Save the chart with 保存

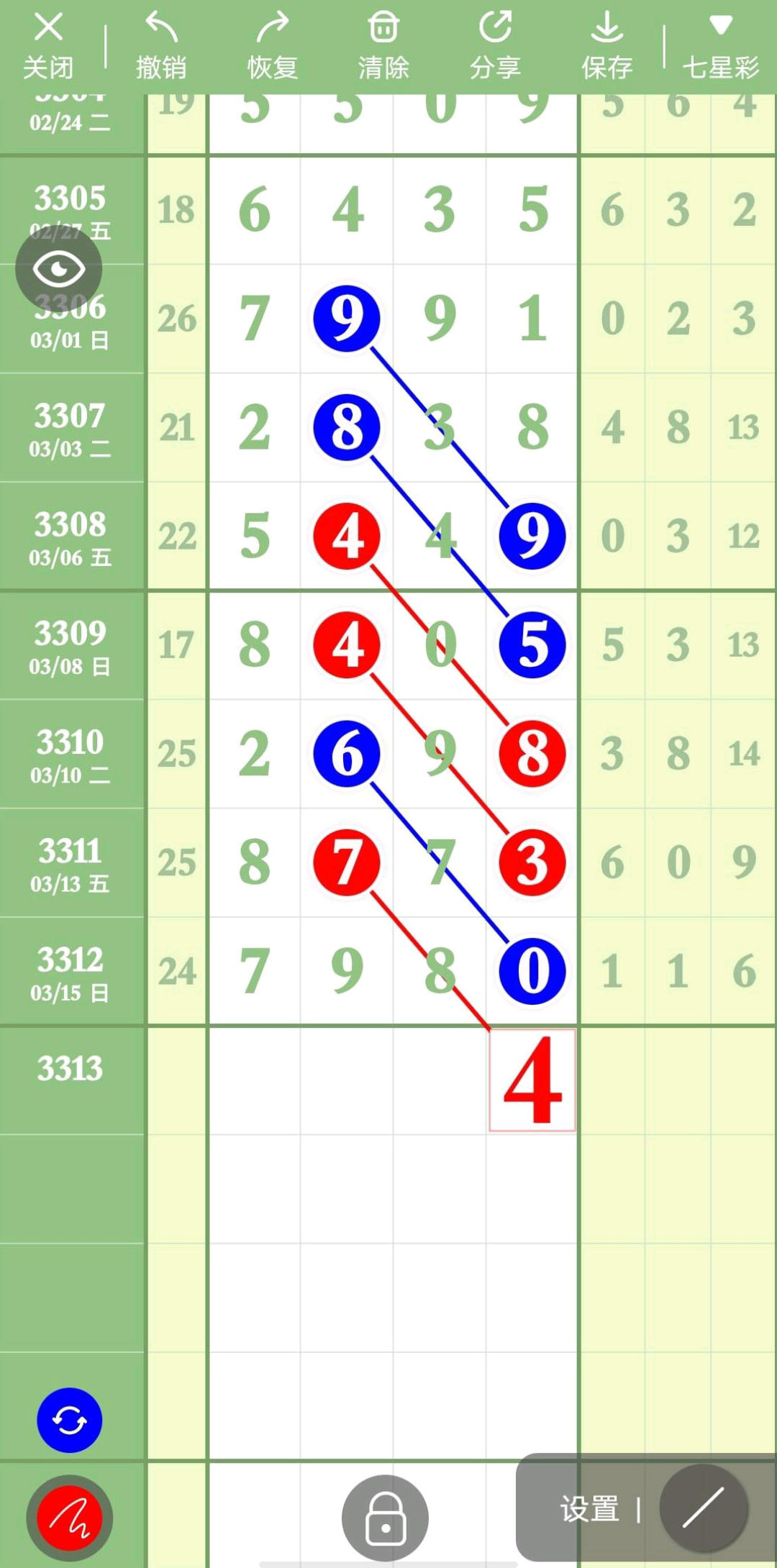[x=606, y=45]
